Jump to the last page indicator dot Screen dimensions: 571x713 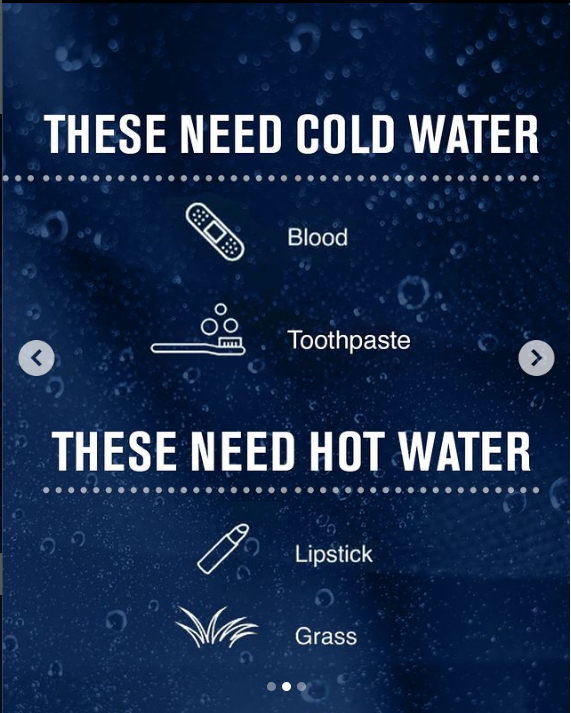(x=301, y=686)
